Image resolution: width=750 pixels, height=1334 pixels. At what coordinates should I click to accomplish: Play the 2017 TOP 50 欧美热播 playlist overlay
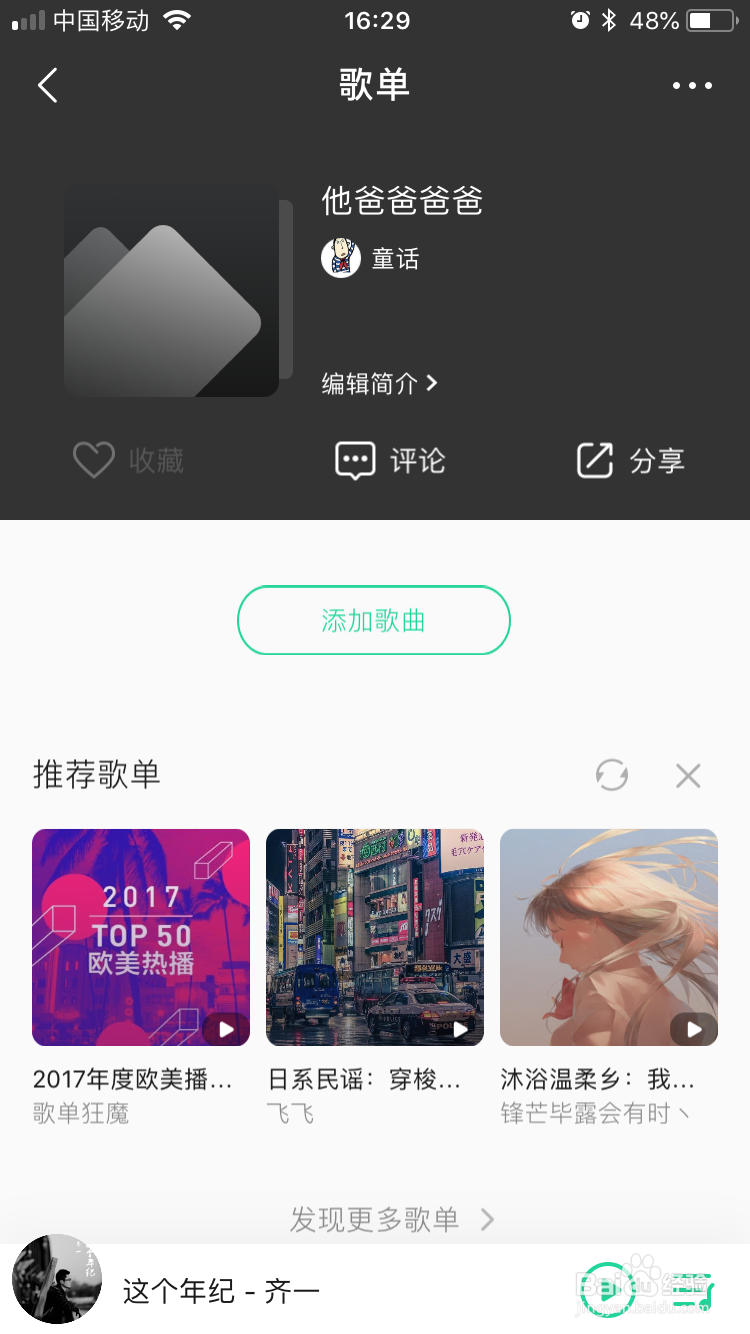(x=227, y=1028)
